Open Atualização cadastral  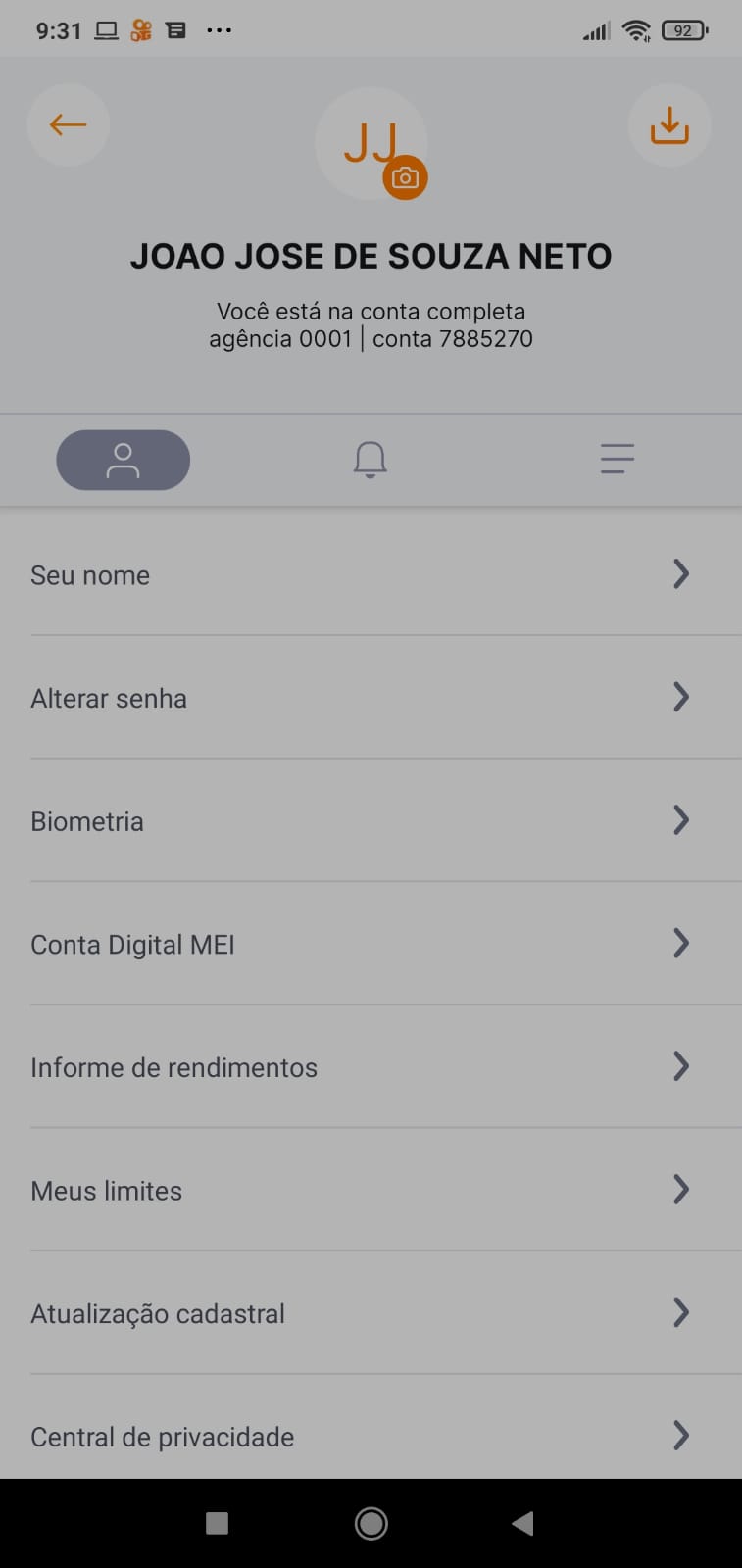pyautogui.click(x=371, y=1313)
